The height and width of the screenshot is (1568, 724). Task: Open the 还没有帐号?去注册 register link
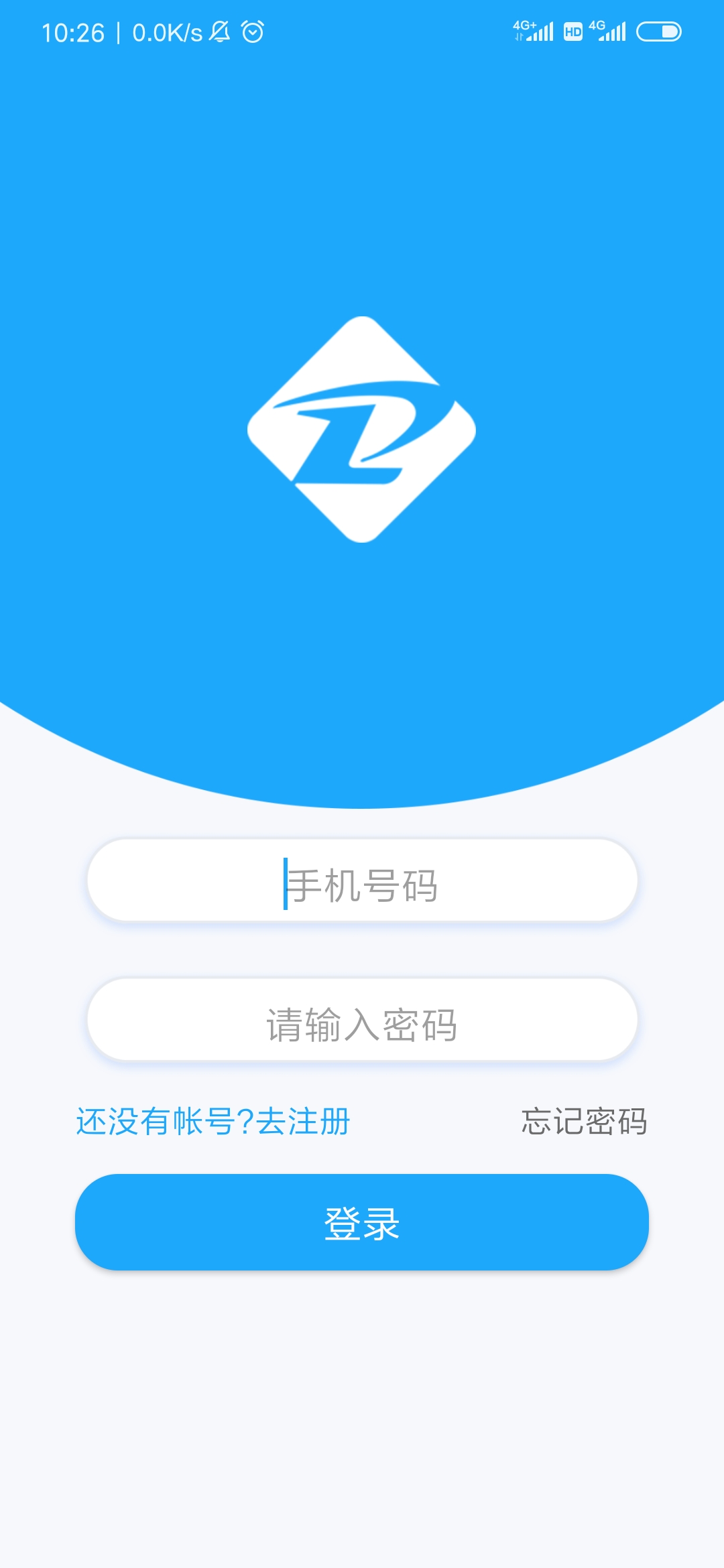click(x=213, y=1122)
